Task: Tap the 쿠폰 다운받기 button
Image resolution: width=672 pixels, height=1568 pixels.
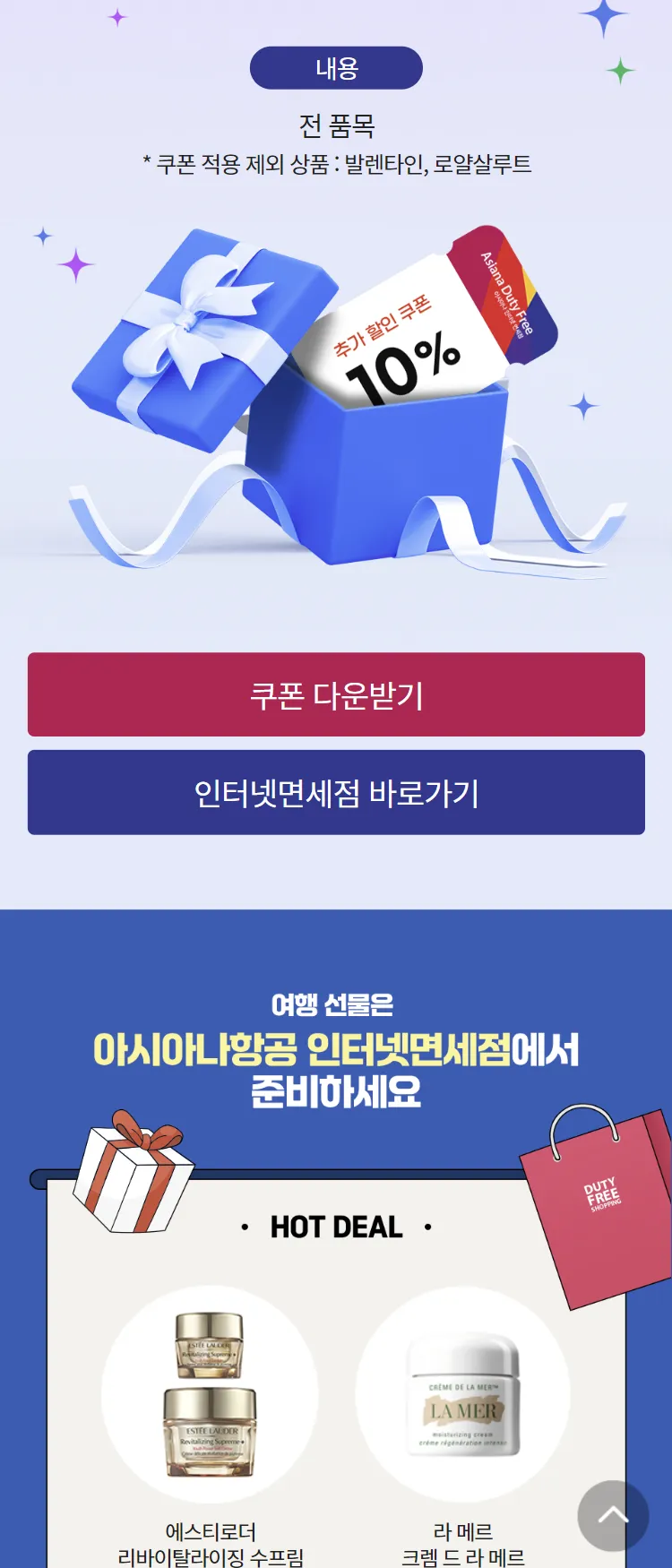Action: (x=336, y=694)
